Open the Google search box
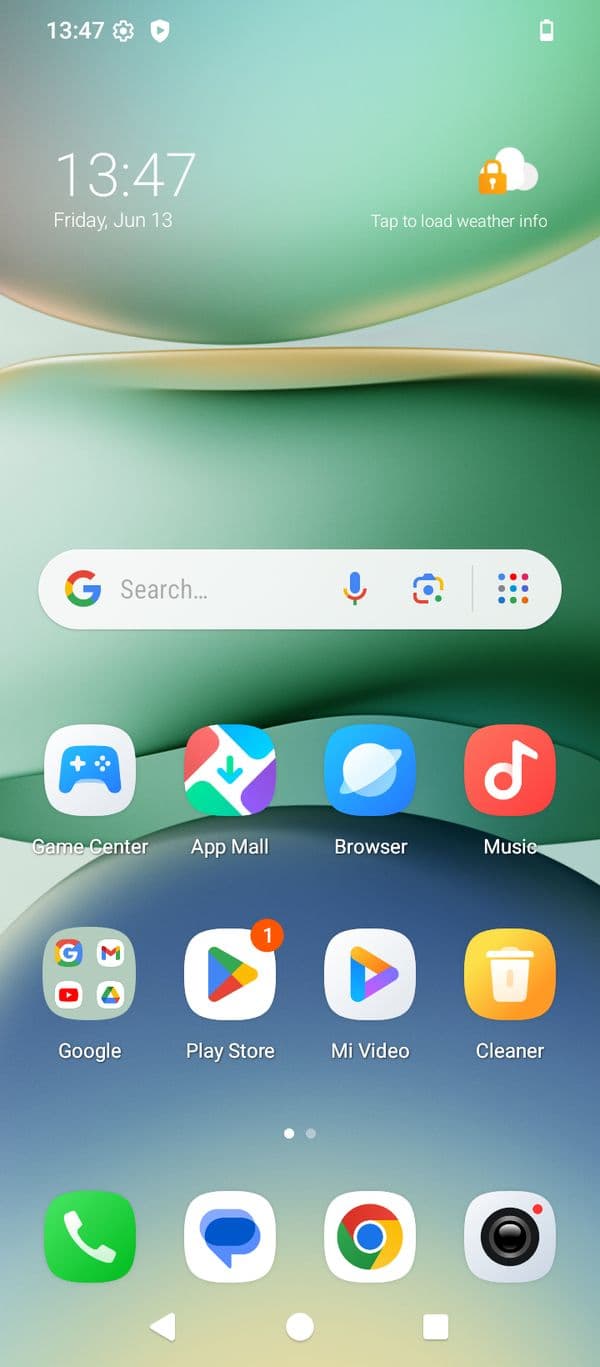Image resolution: width=600 pixels, height=1367 pixels. (x=200, y=589)
